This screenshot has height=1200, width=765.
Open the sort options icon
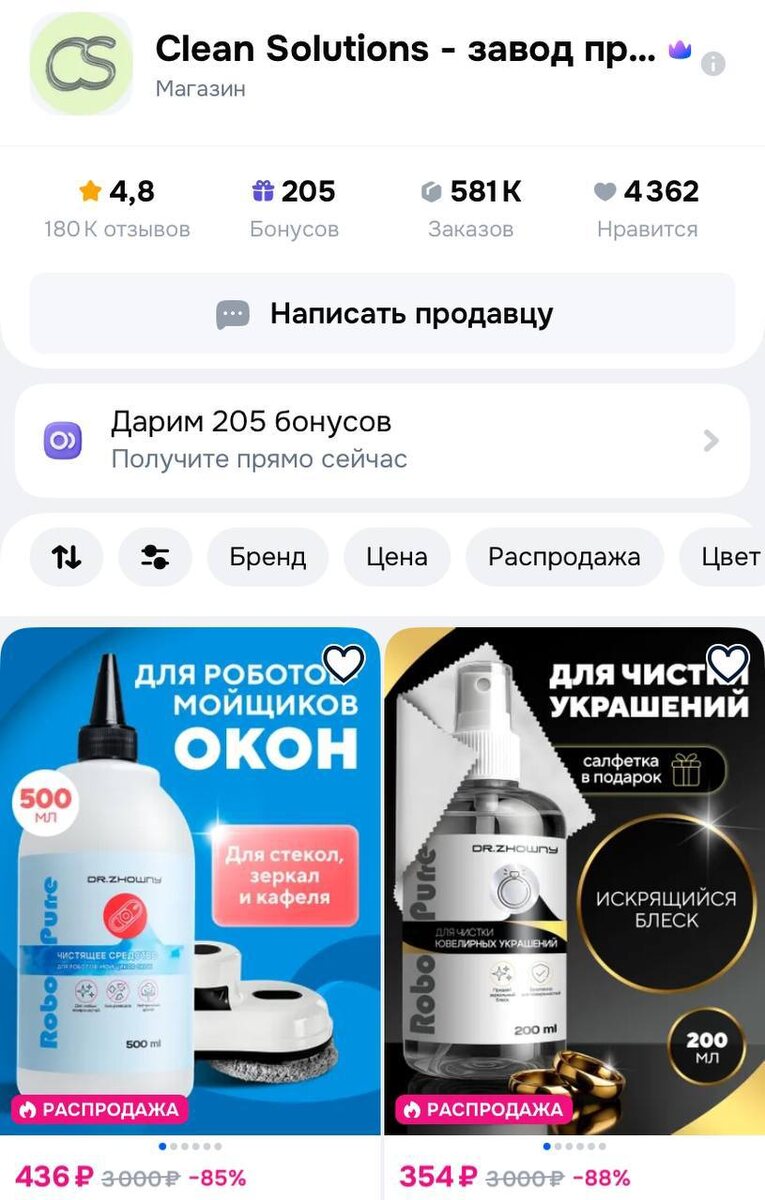(66, 557)
